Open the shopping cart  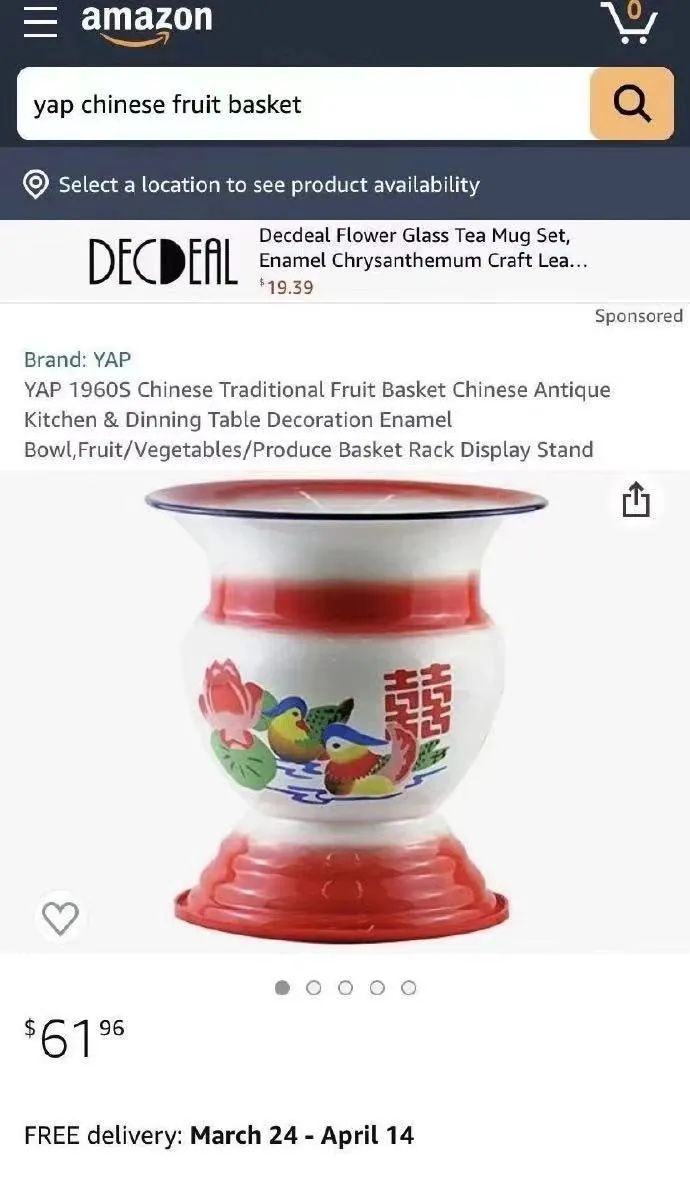pos(628,20)
